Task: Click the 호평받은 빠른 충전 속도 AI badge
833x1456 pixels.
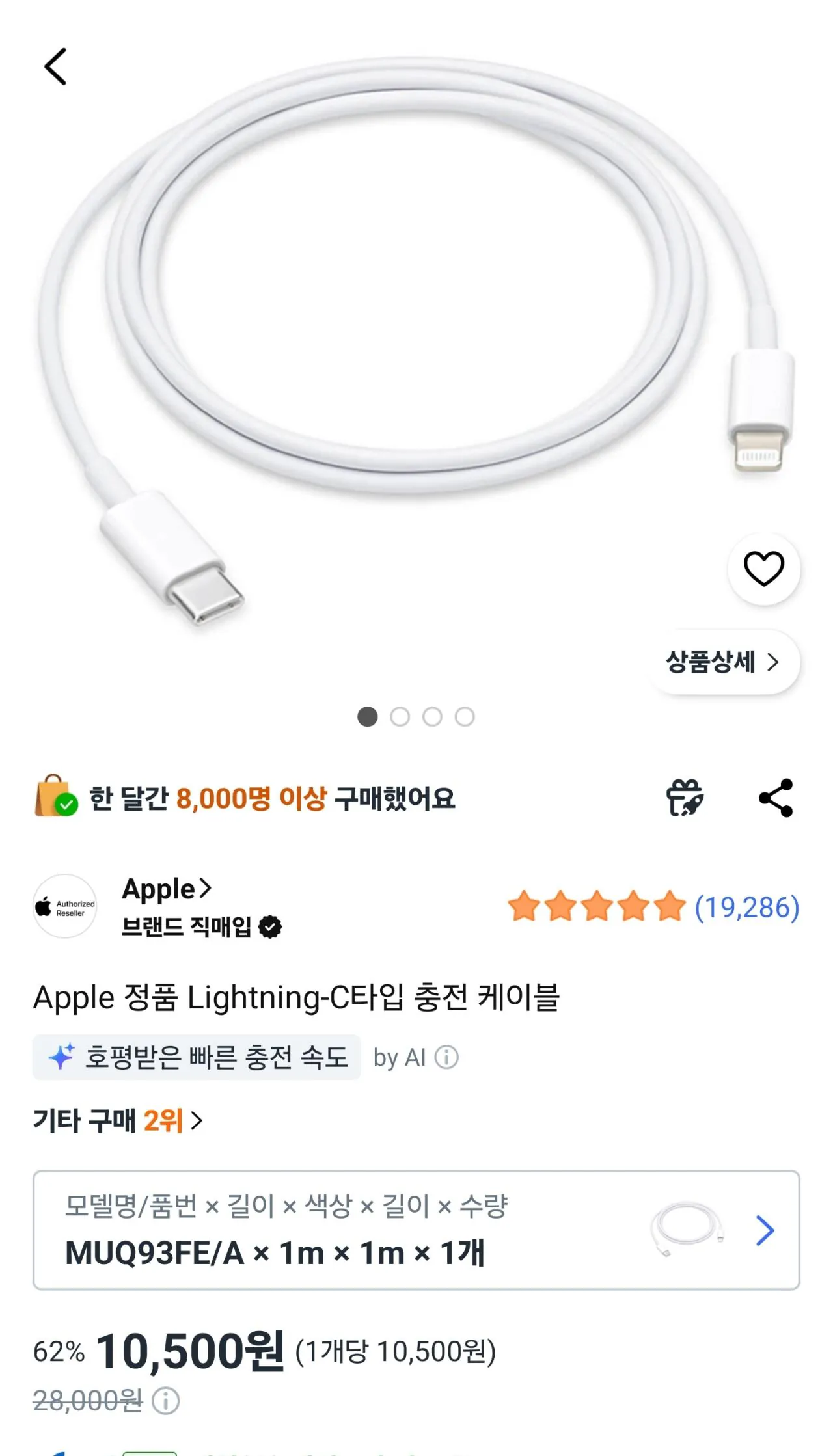Action: click(x=197, y=1057)
